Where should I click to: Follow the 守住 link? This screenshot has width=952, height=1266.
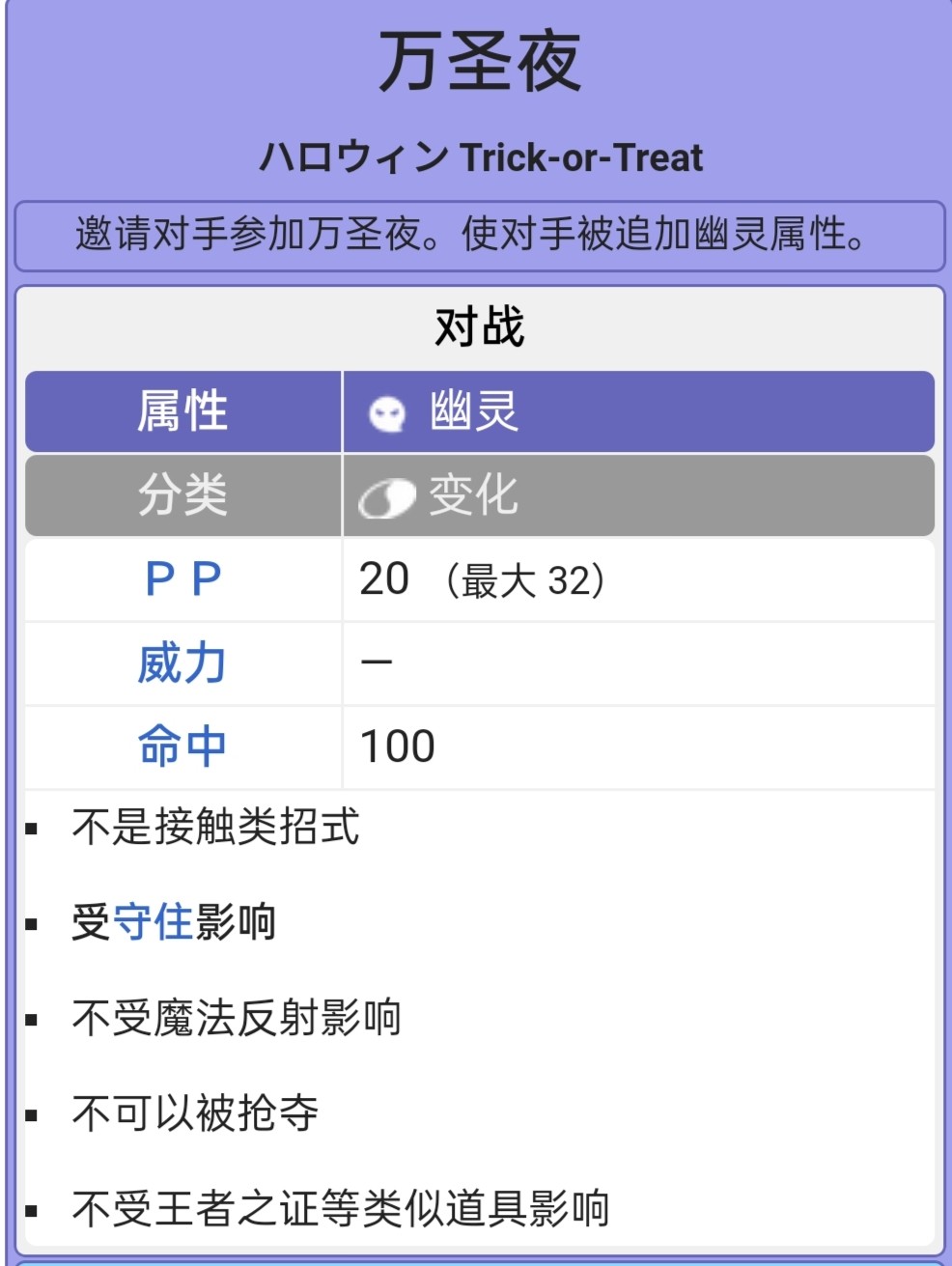pyautogui.click(x=153, y=922)
